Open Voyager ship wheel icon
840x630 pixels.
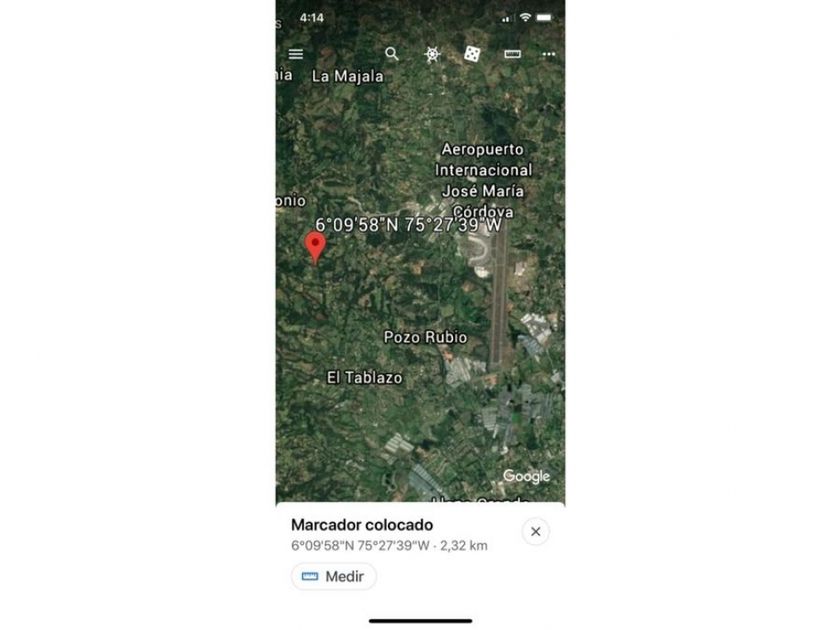coord(432,54)
